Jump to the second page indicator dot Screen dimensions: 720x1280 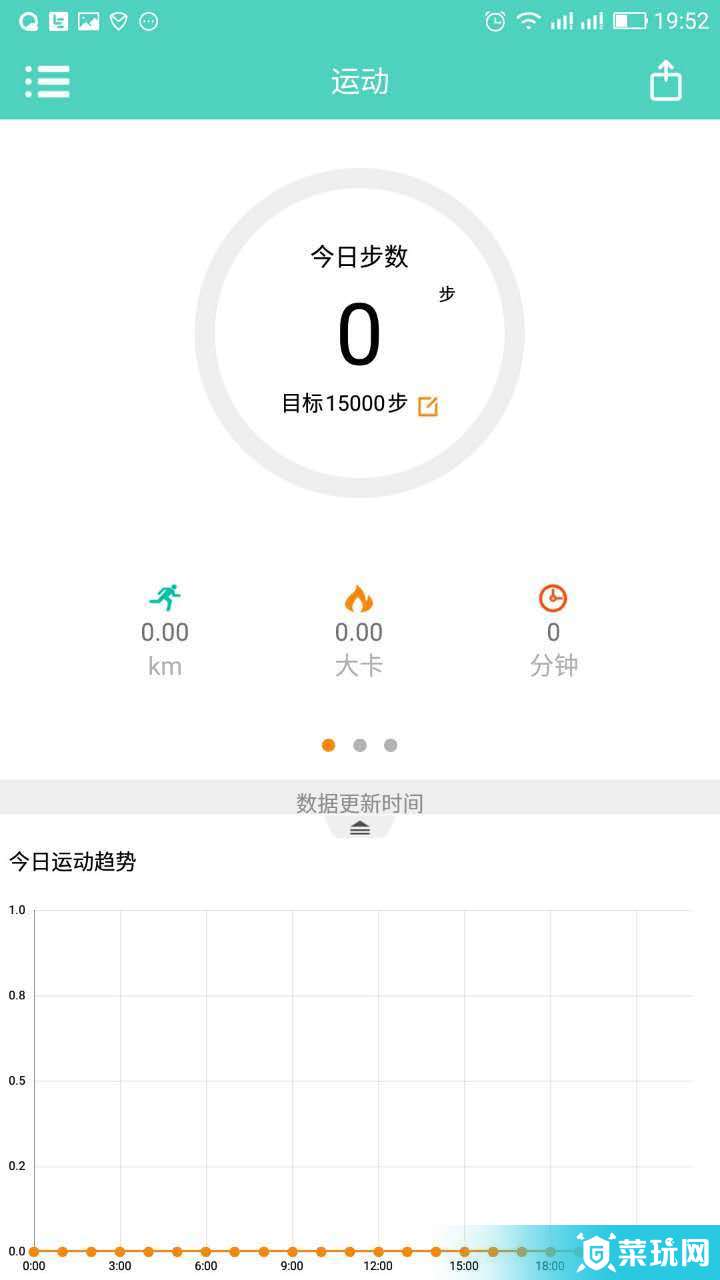[360, 745]
